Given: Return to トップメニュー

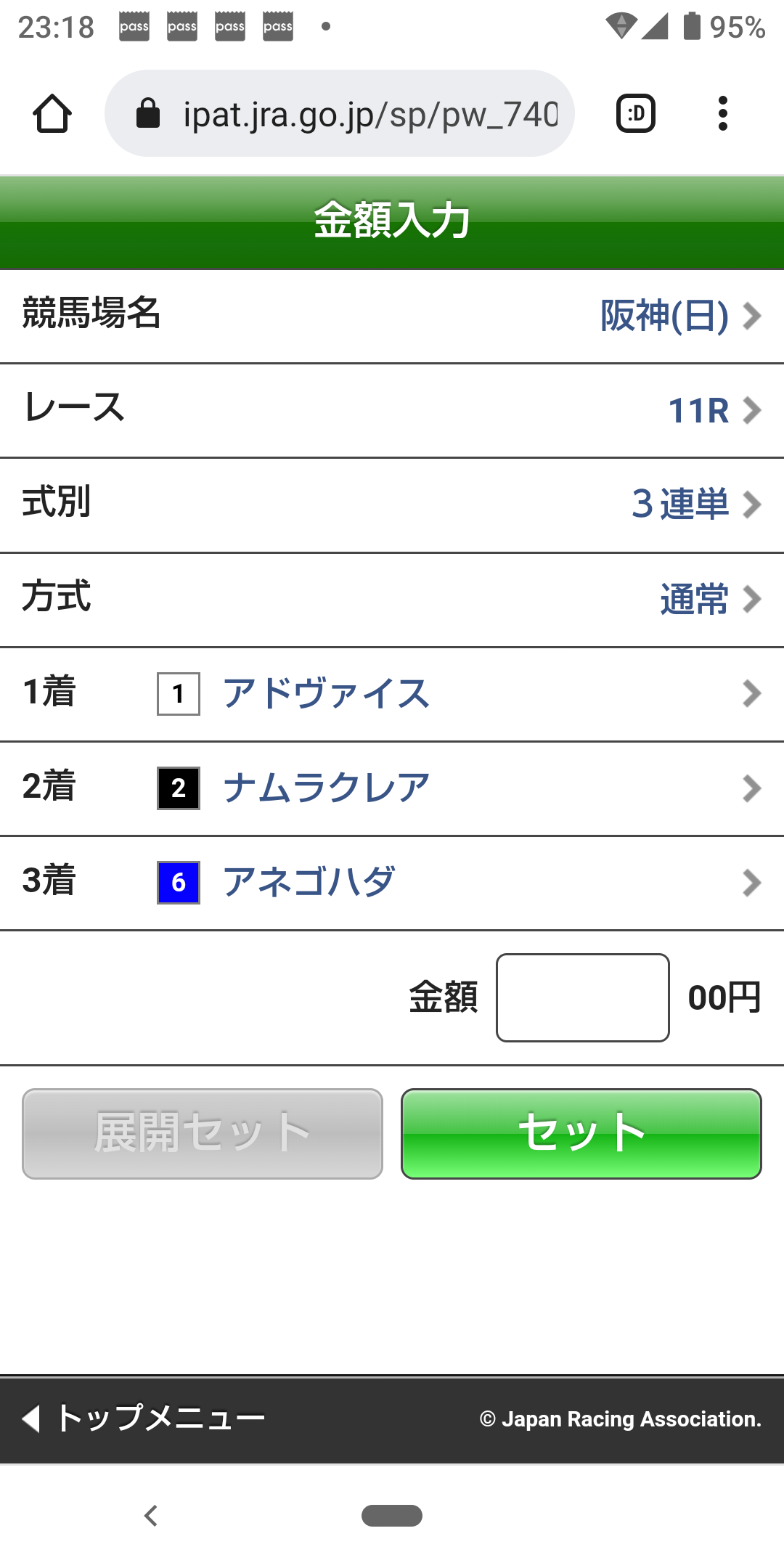Looking at the screenshot, I should pos(145,1418).
